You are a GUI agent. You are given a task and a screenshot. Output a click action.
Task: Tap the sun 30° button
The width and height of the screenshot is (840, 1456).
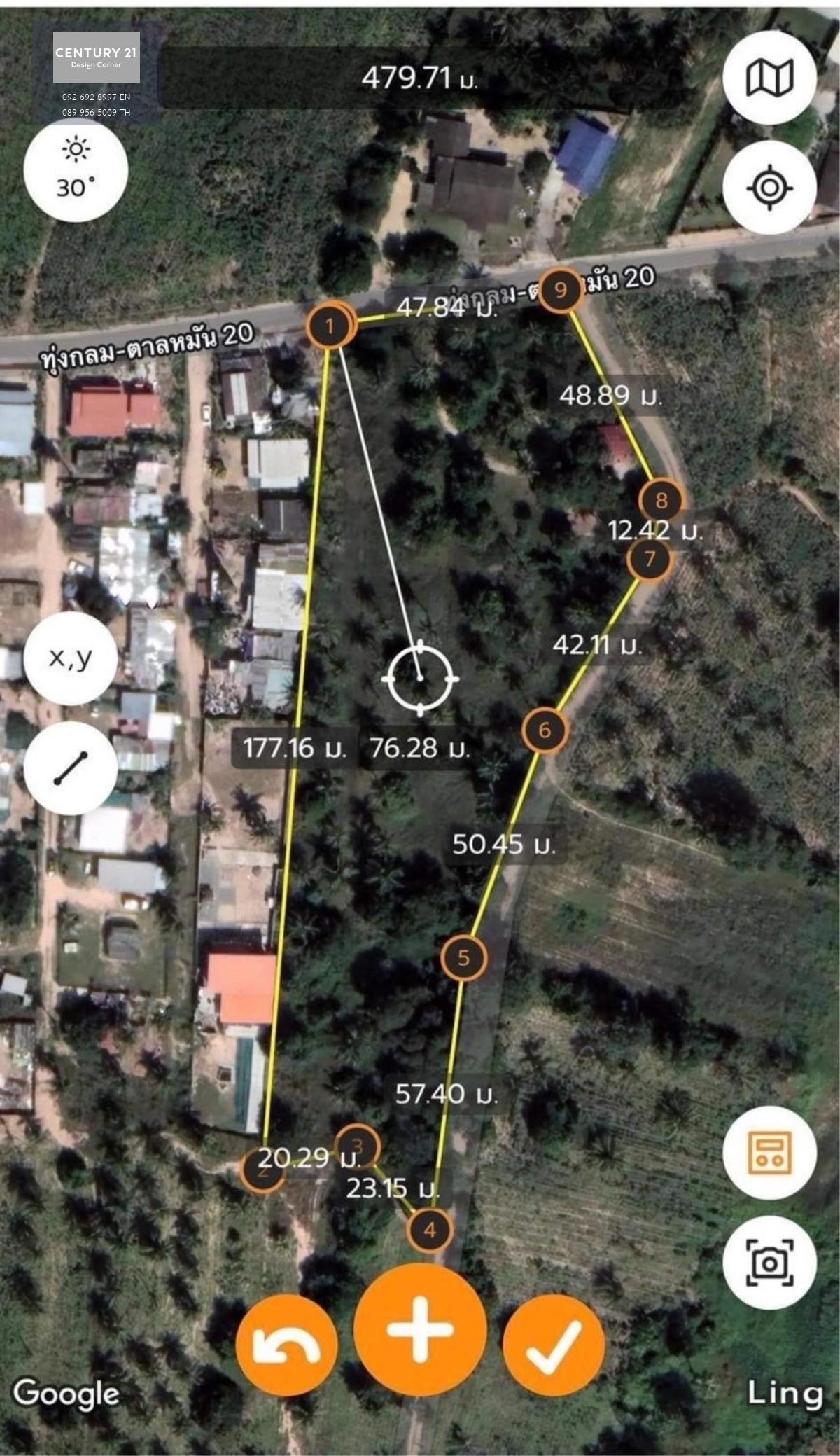tap(76, 170)
